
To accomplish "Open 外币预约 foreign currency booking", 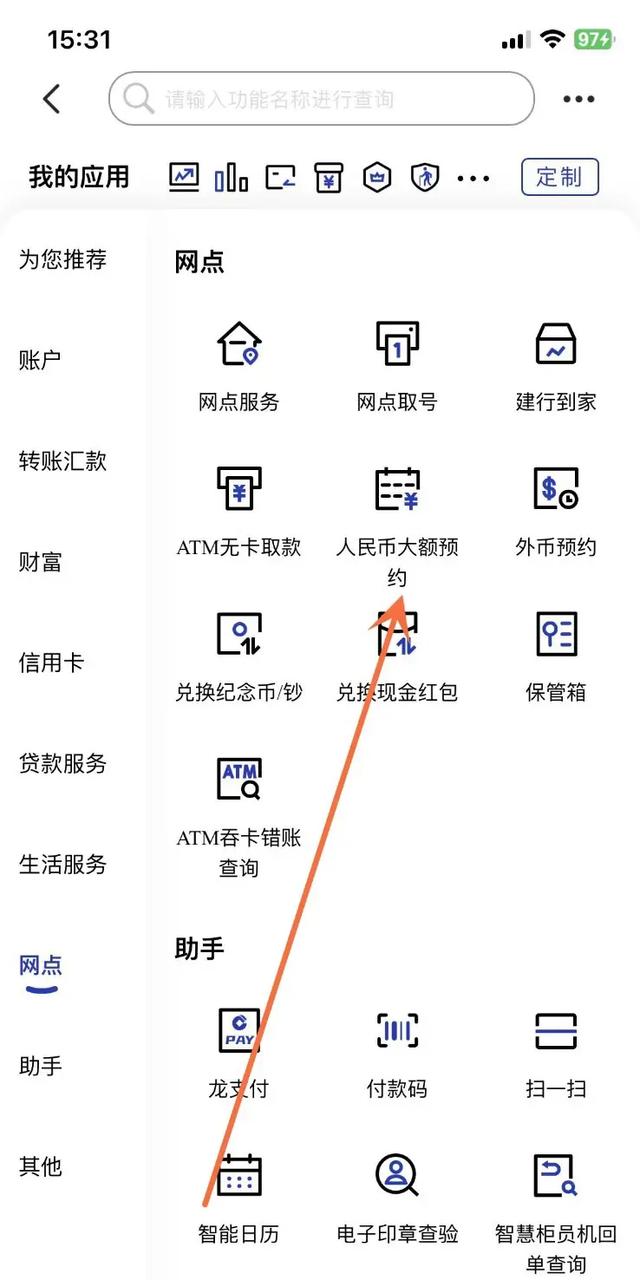I will click(556, 510).
